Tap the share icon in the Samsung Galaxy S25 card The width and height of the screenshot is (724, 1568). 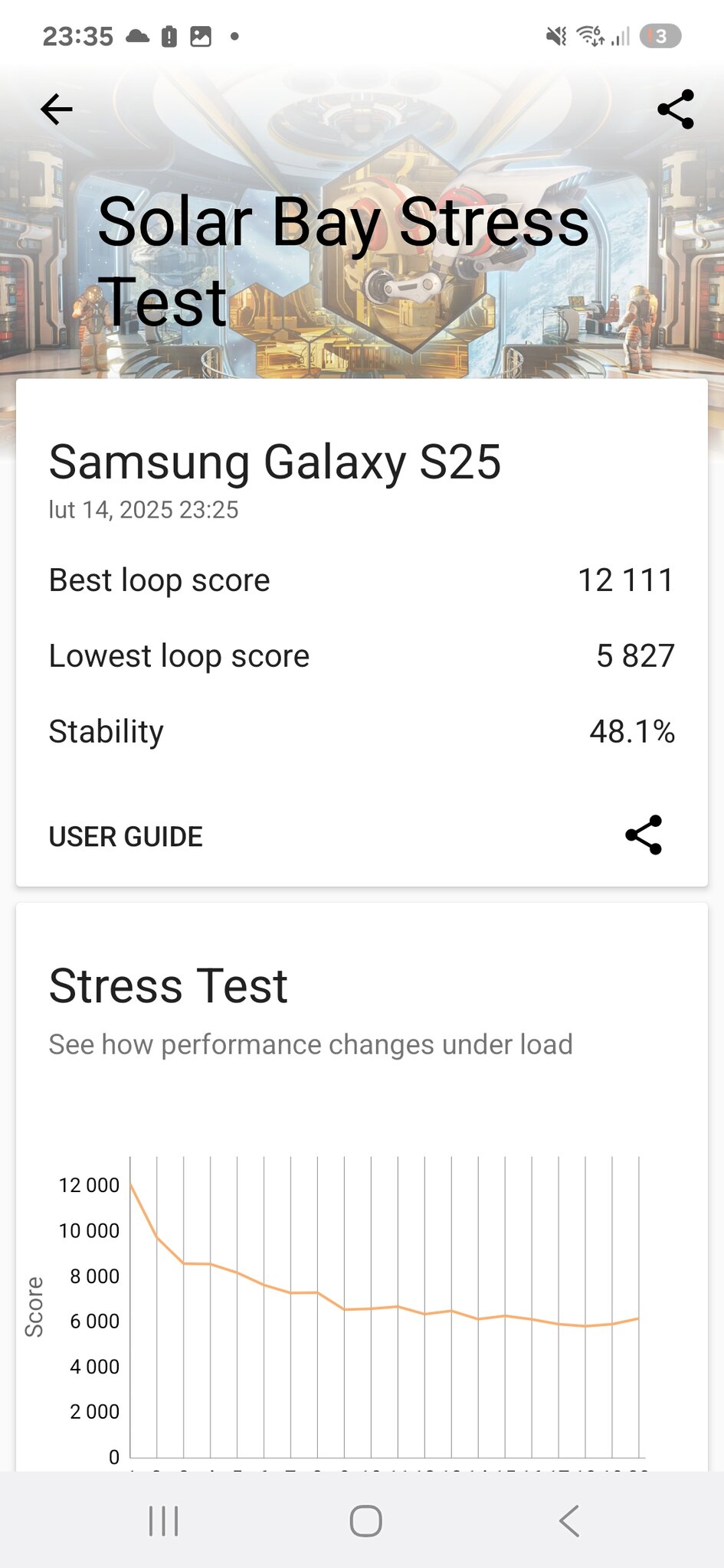644,835
